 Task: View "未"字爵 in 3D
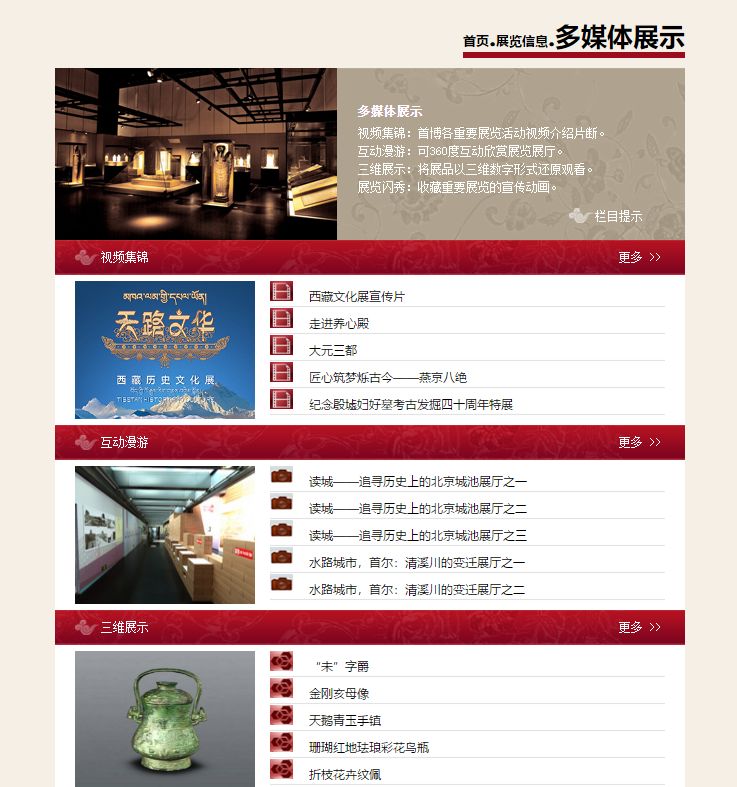click(342, 667)
